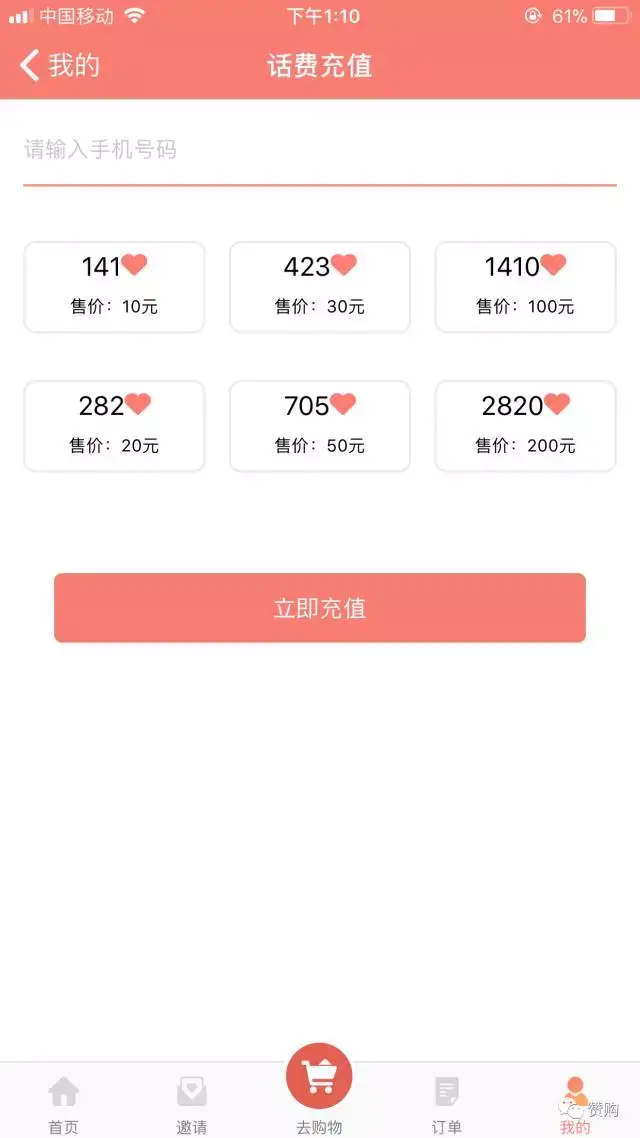Go back to 我的 page

click(60, 66)
